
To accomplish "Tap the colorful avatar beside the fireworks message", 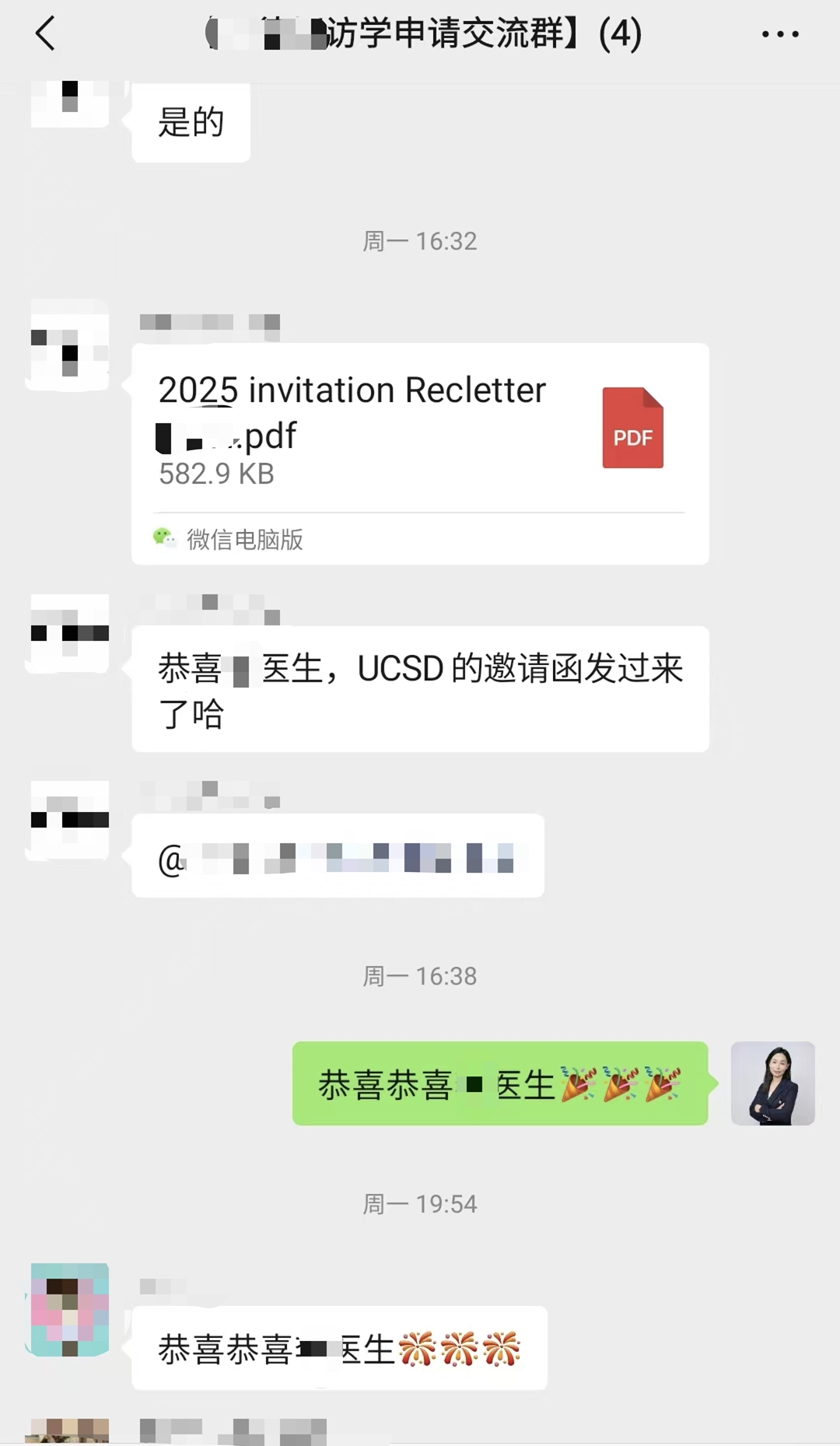I will point(69,1309).
